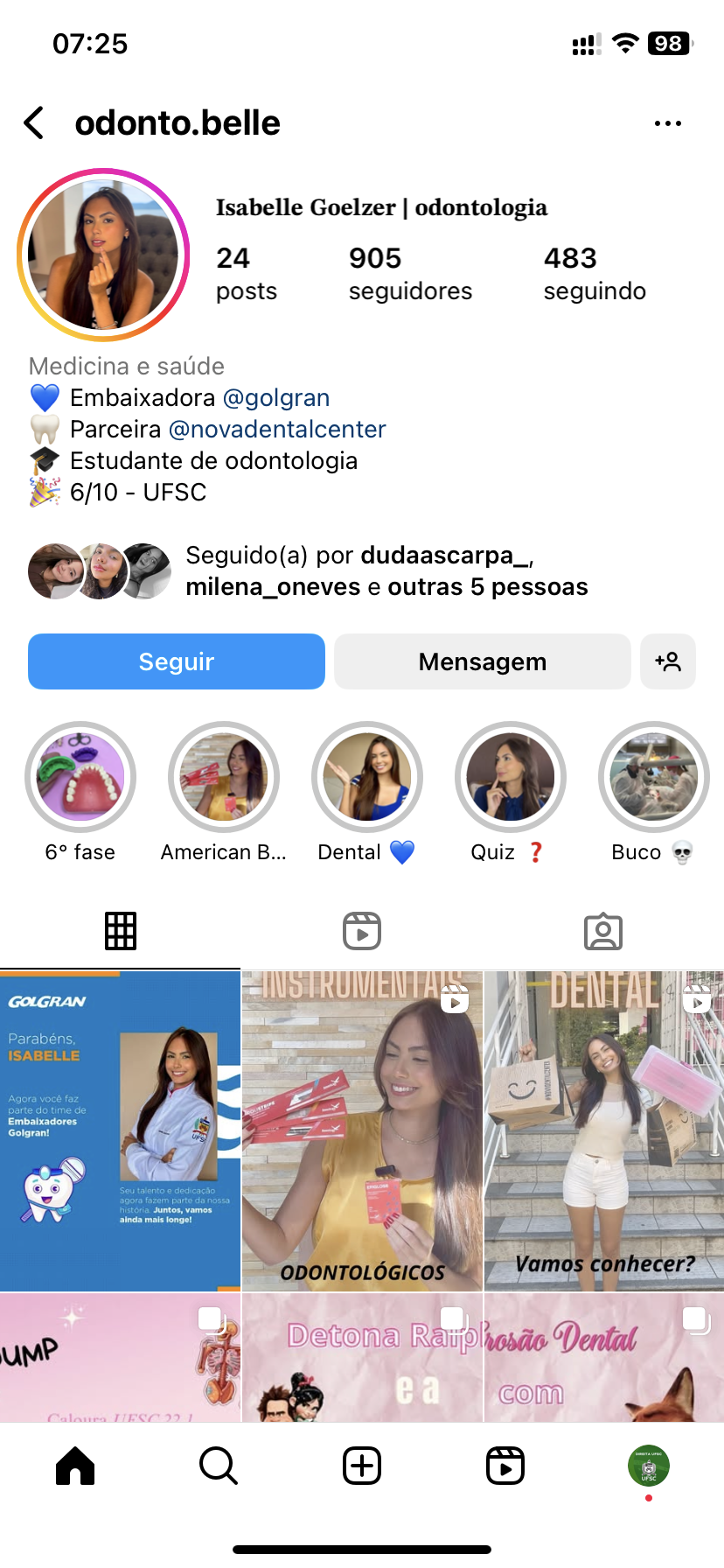
Task: Visit the @novadentalcenter profile link
Action: (277, 430)
